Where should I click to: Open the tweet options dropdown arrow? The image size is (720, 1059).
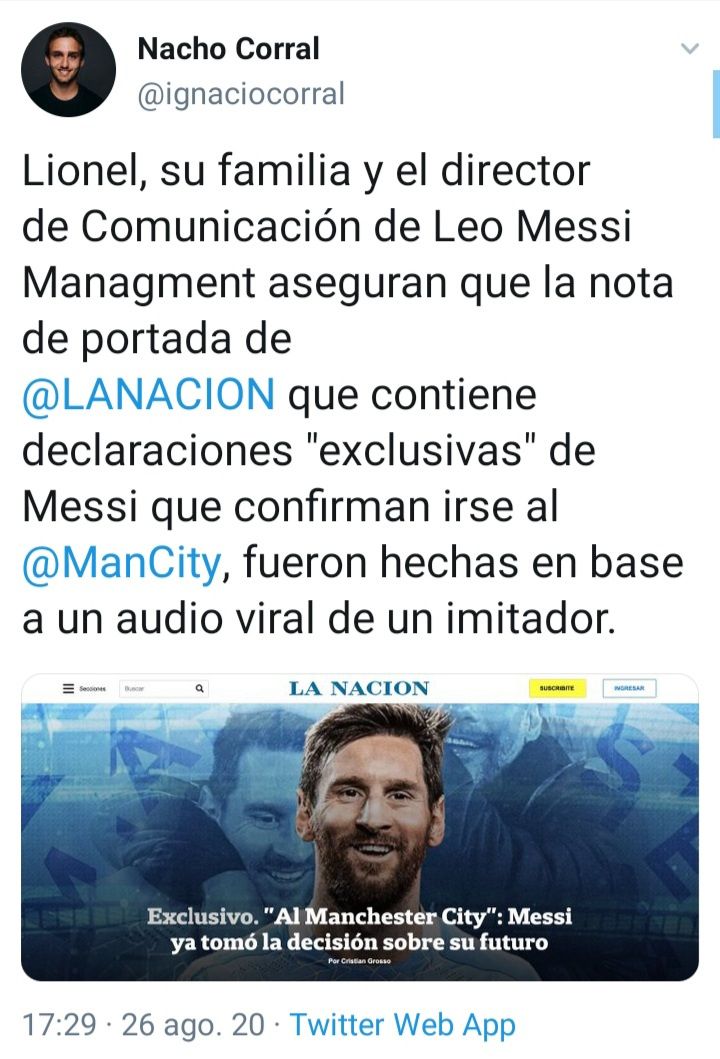689,49
